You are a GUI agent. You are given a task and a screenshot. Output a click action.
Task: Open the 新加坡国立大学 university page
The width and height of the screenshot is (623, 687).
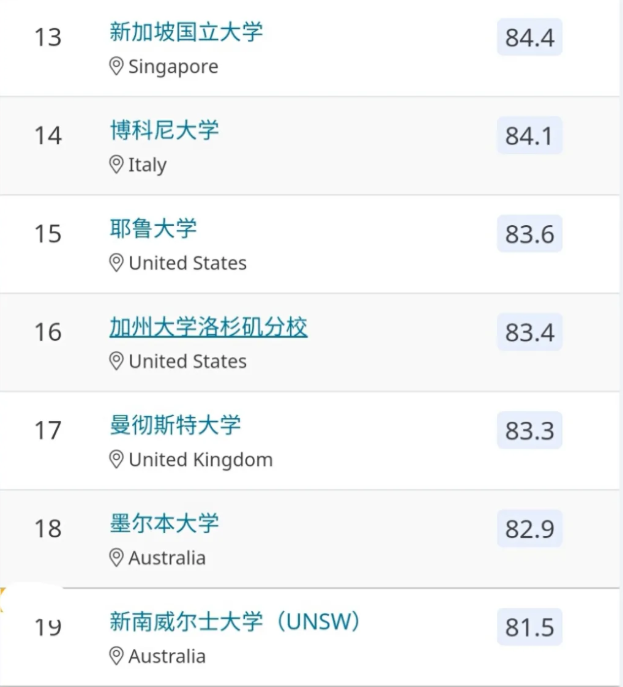pos(186,32)
